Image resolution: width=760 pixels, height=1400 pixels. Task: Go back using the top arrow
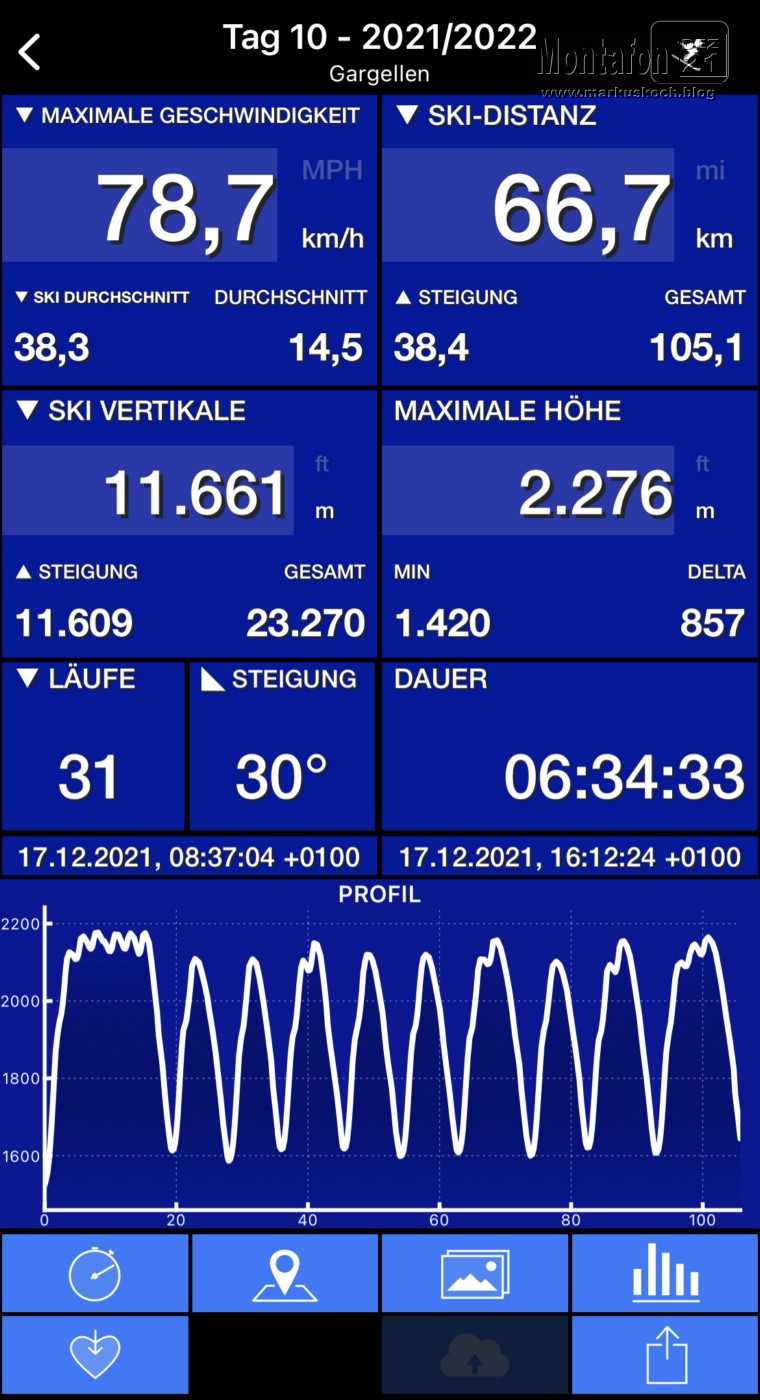pyautogui.click(x=30, y=52)
